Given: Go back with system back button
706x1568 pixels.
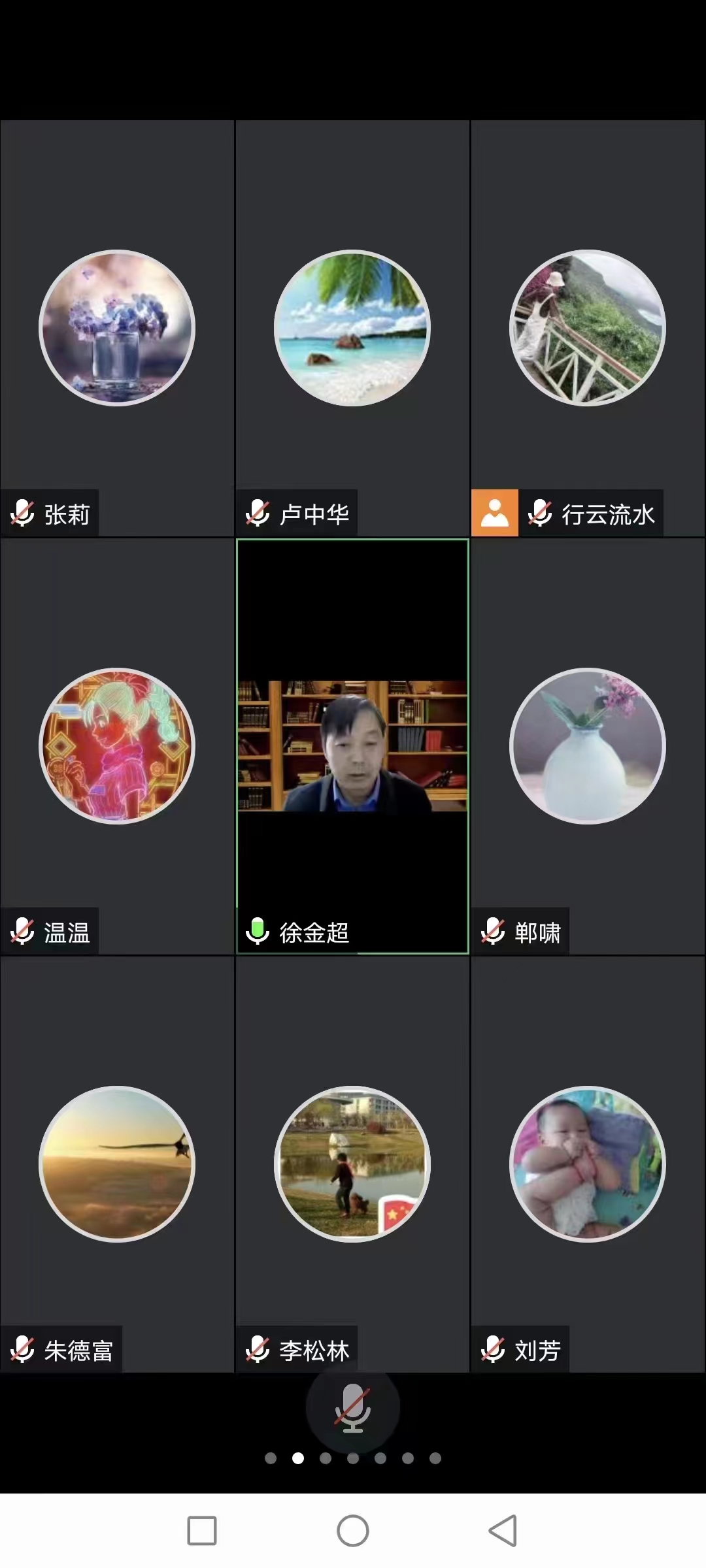Looking at the screenshot, I should 503,1531.
